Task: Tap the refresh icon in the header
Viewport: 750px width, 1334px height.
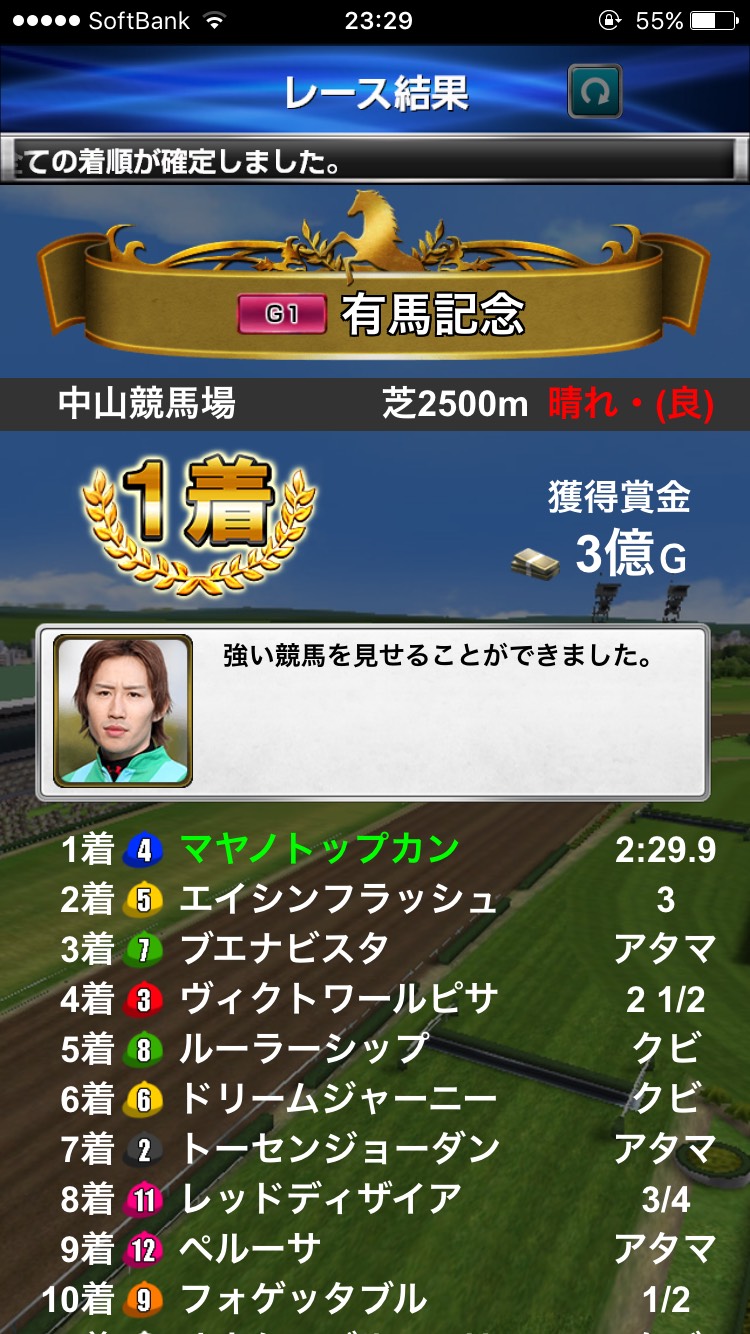Action: pos(594,92)
